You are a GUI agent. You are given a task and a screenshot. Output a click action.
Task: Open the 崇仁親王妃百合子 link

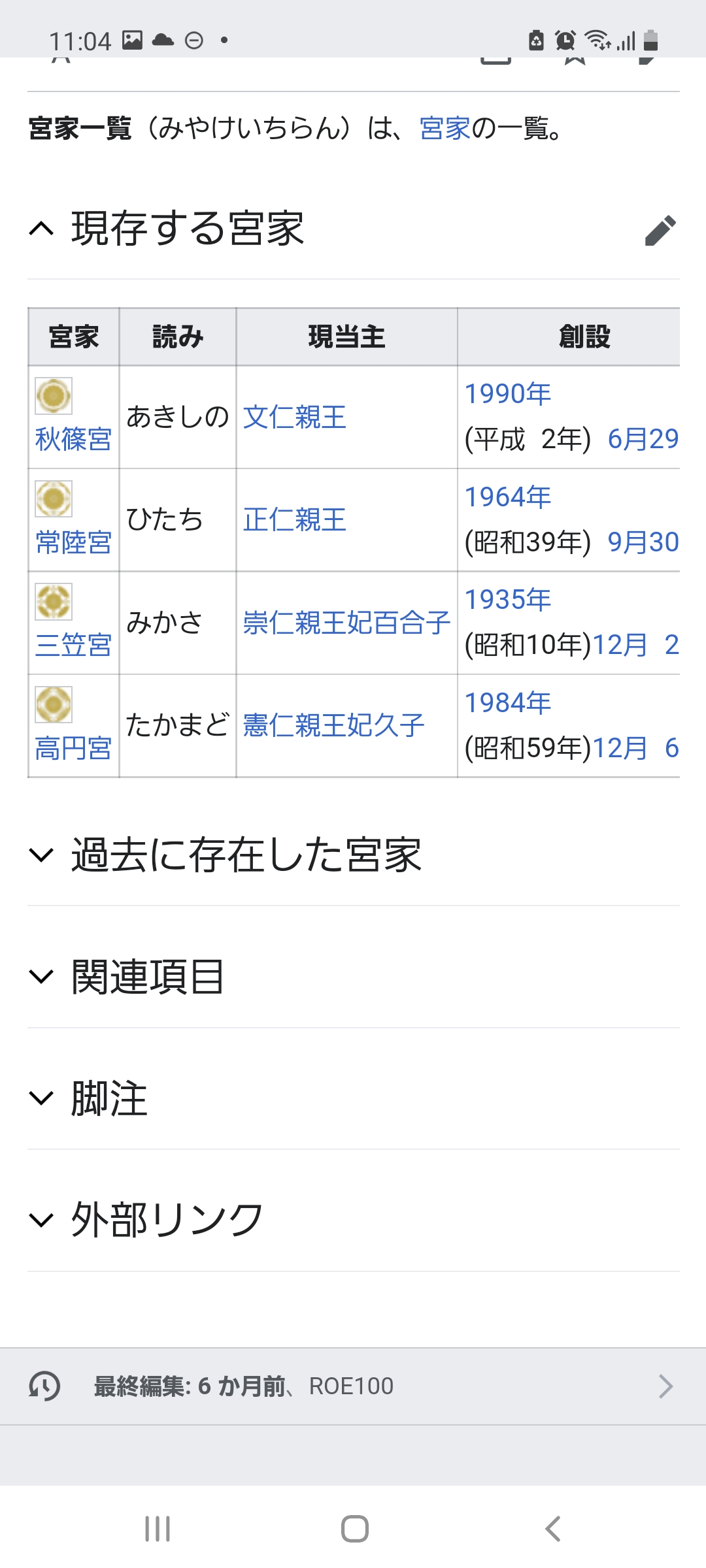pos(346,623)
